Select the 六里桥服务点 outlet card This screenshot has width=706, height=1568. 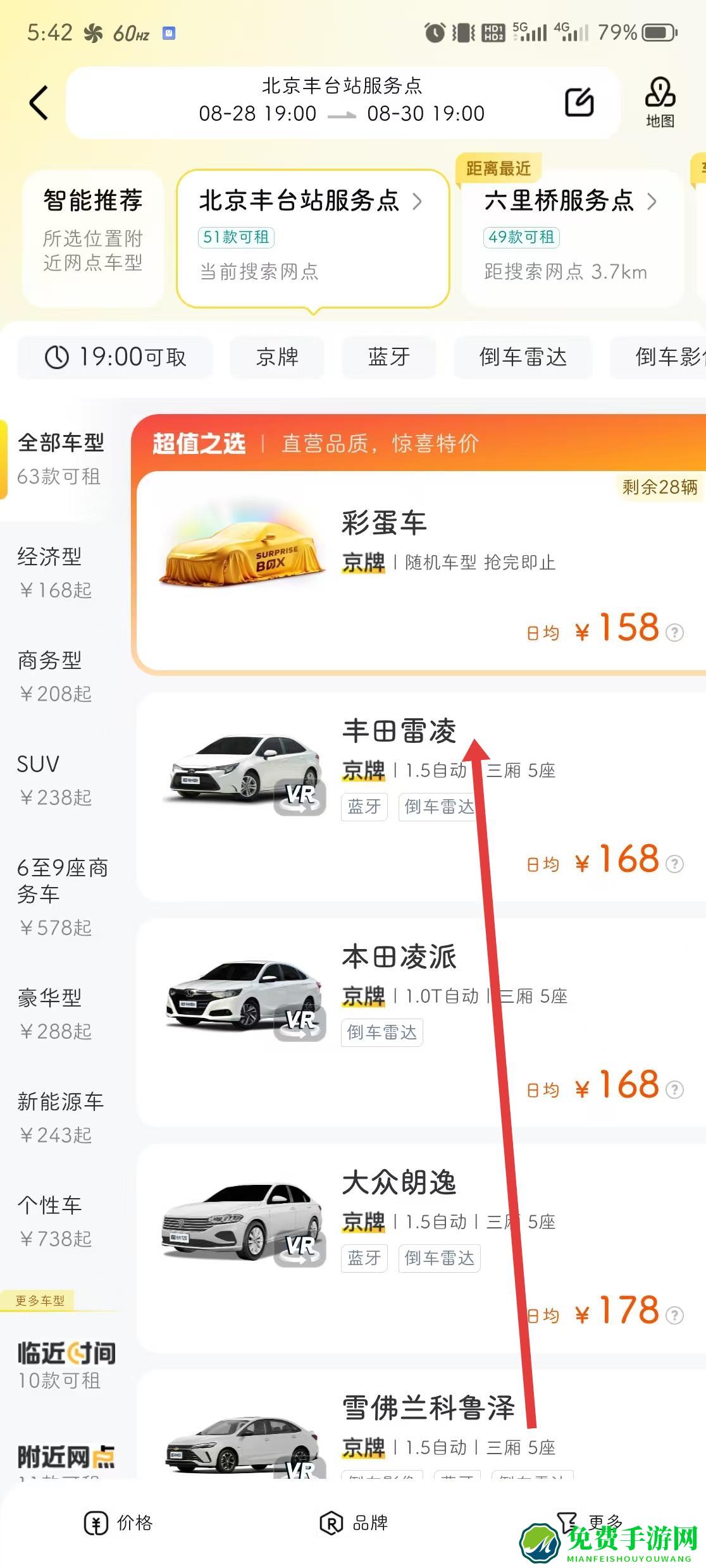pos(571,237)
